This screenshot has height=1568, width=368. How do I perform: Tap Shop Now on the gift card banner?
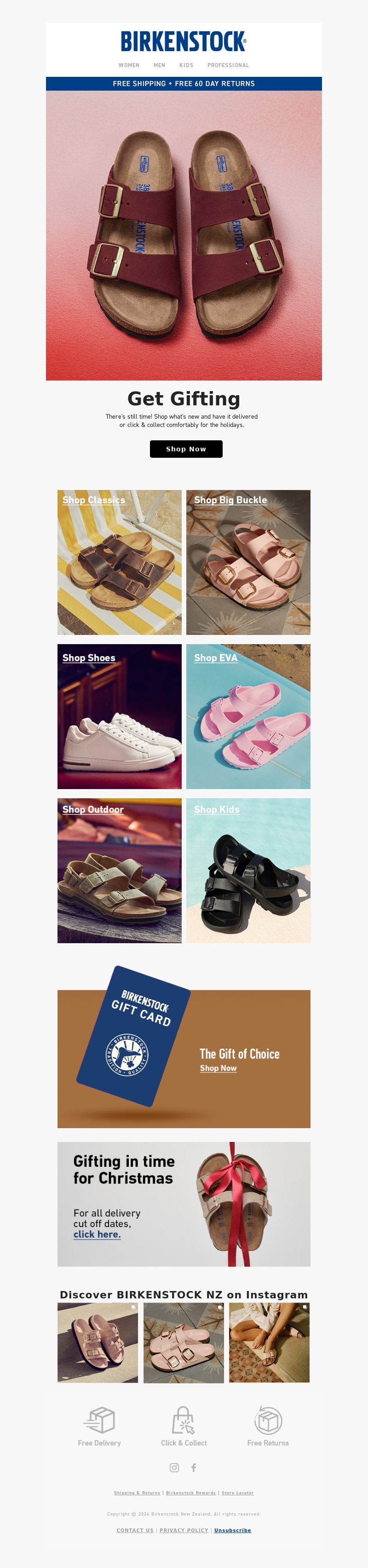click(x=218, y=1068)
